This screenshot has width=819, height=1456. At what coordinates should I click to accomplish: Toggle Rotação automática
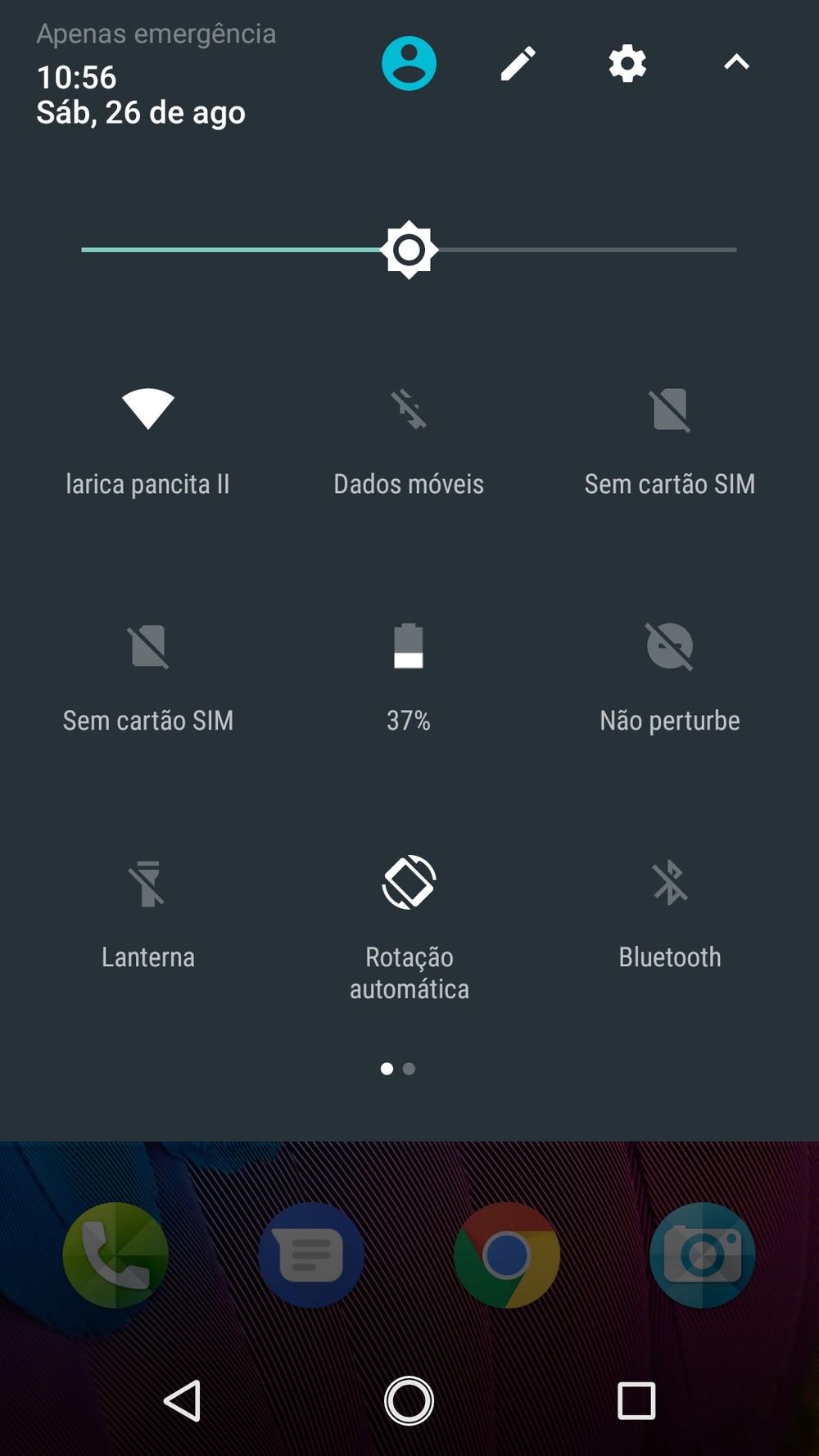point(409,884)
